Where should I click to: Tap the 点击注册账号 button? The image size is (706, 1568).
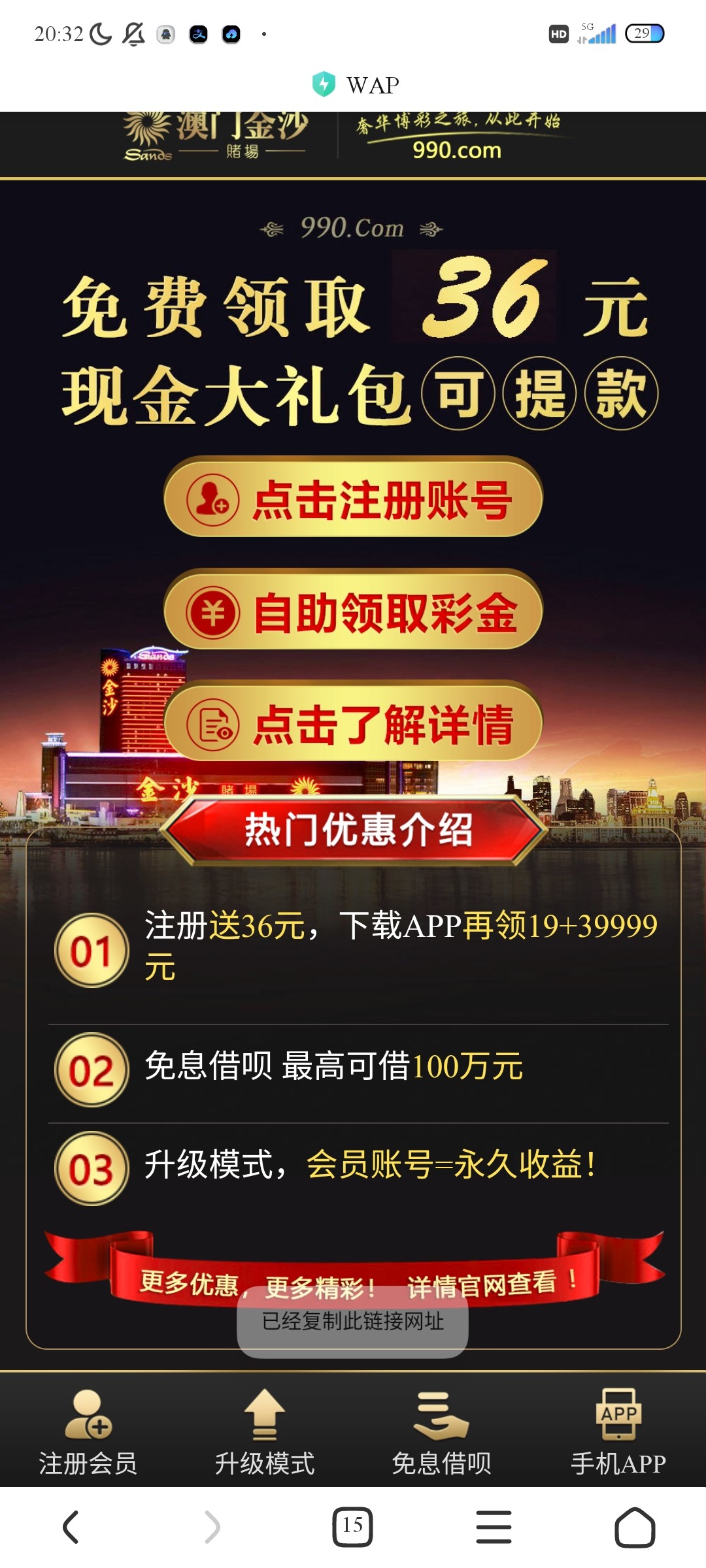[x=353, y=499]
